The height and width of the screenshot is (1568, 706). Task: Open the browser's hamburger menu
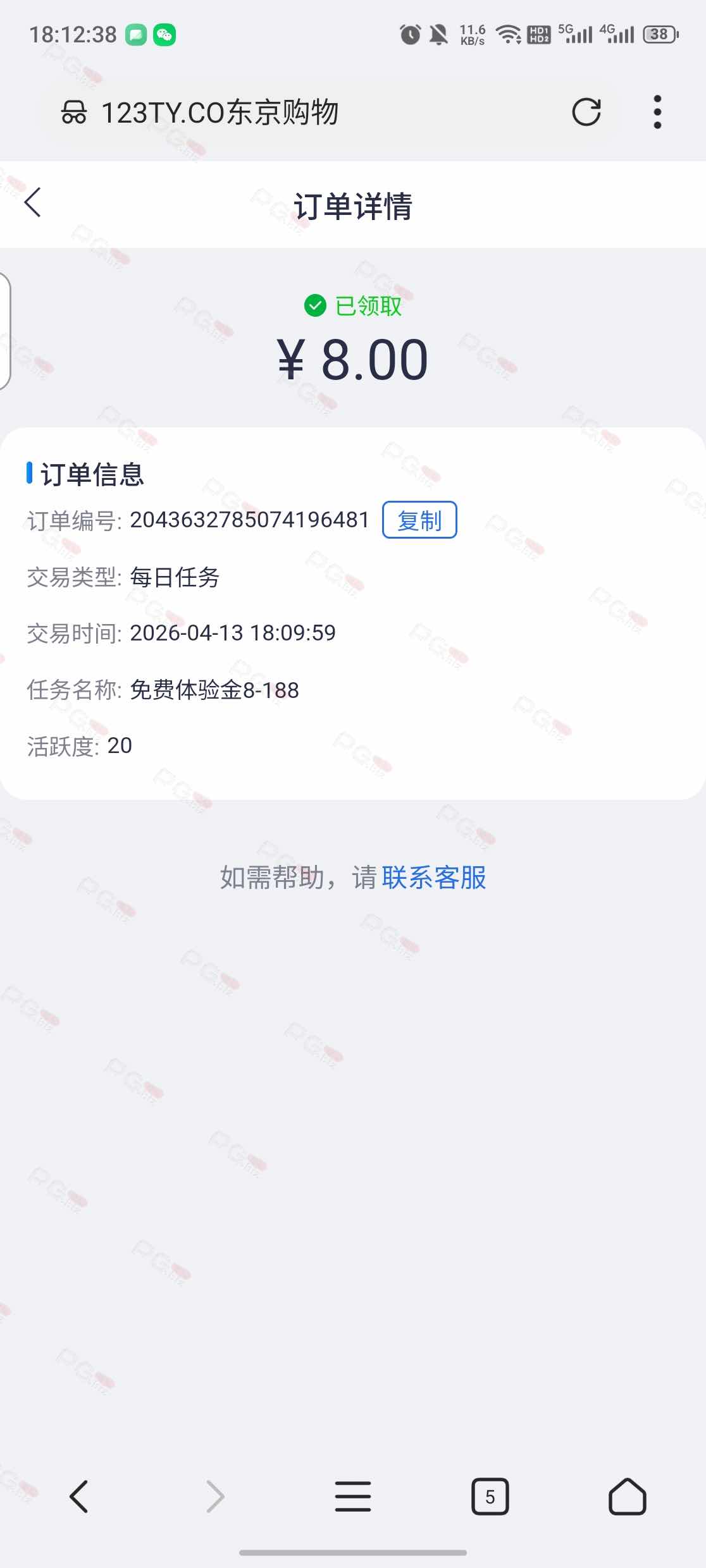tap(353, 1497)
